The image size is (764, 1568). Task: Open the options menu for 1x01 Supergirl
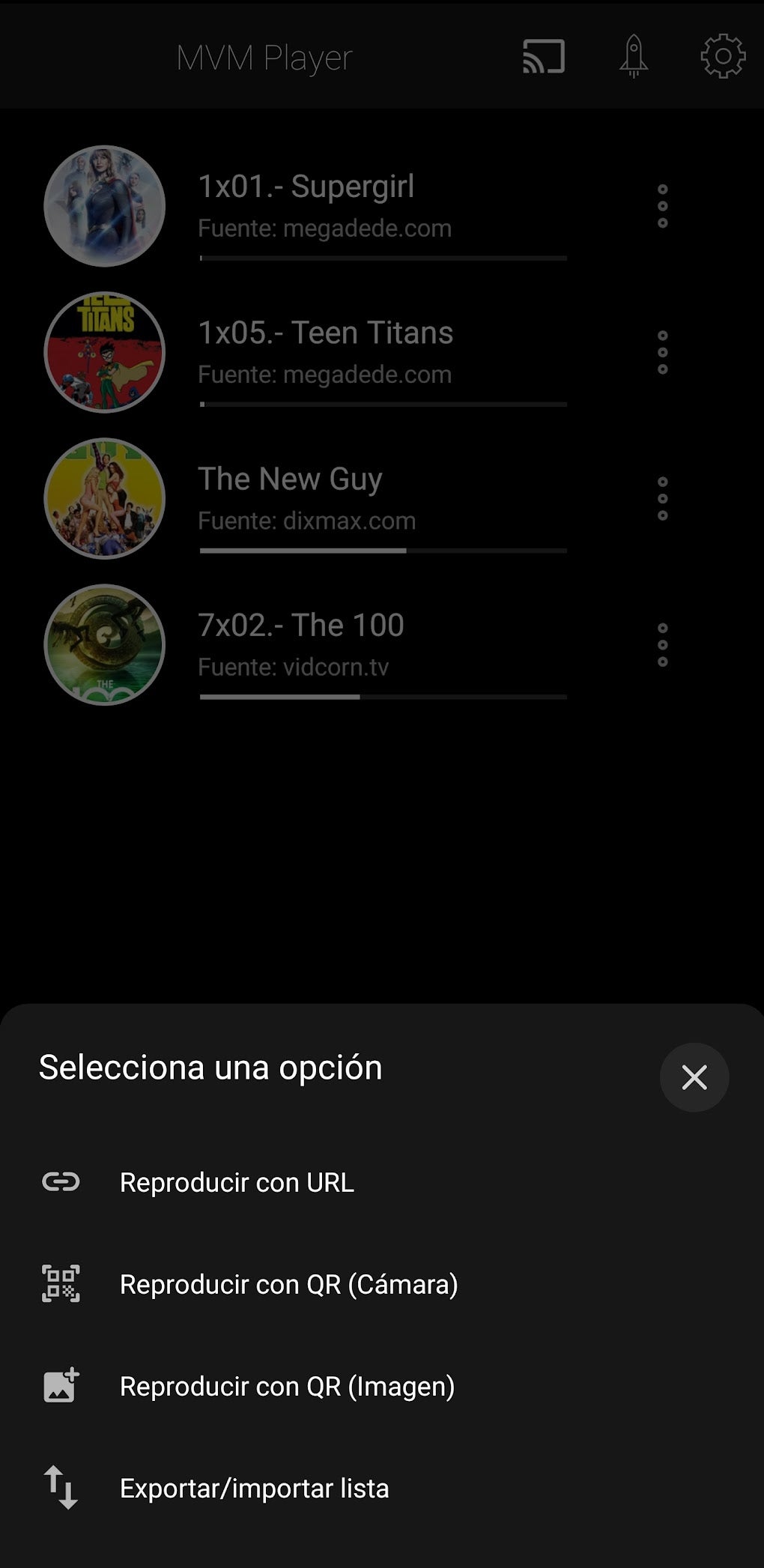point(662,206)
